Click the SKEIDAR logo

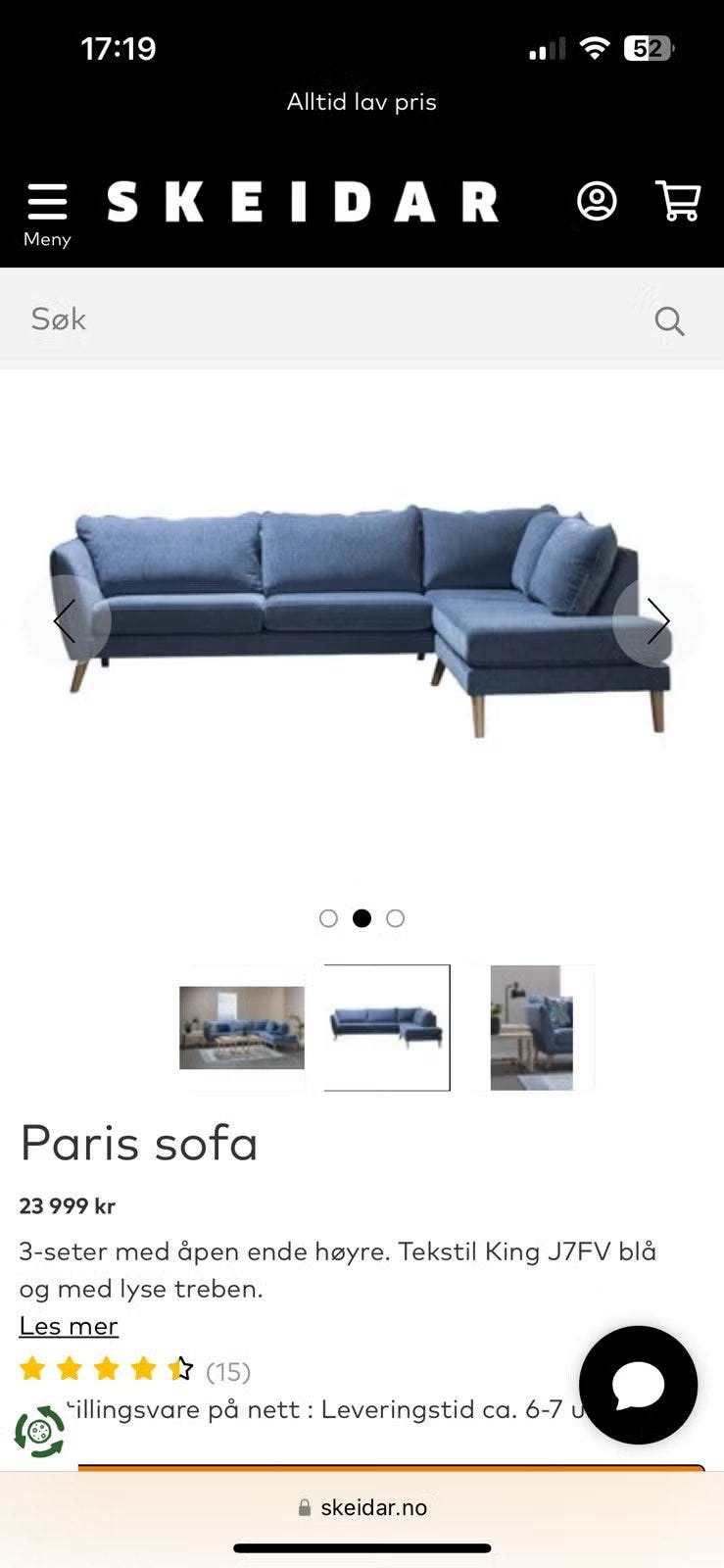point(302,201)
